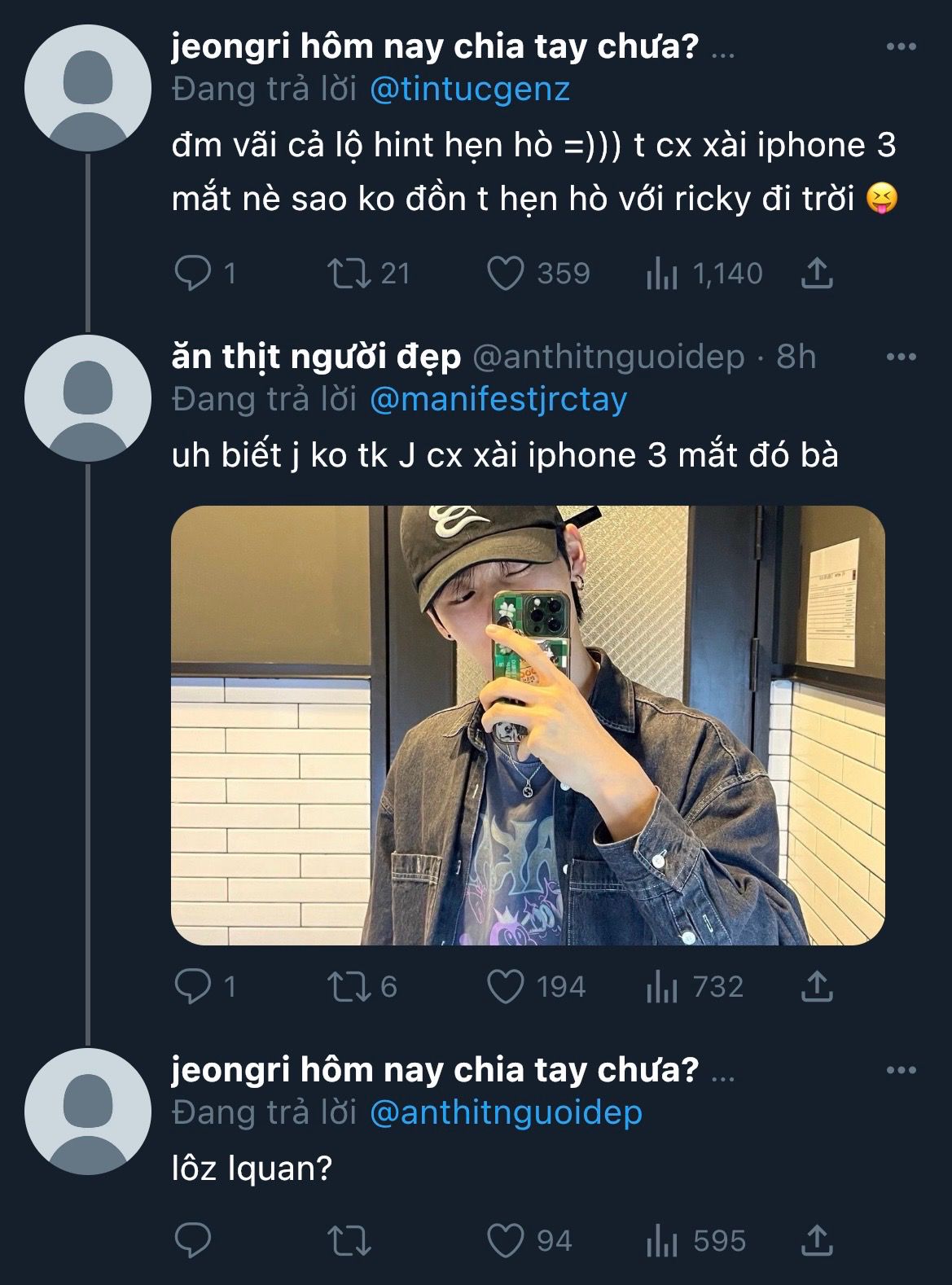Like the tweet with 194 likes
The height and width of the screenshot is (1285, 952).
pyautogui.click(x=505, y=987)
